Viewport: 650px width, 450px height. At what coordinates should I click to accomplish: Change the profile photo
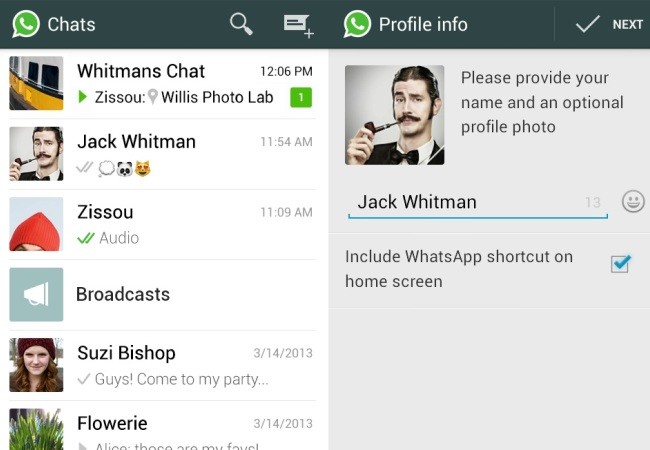coord(394,115)
